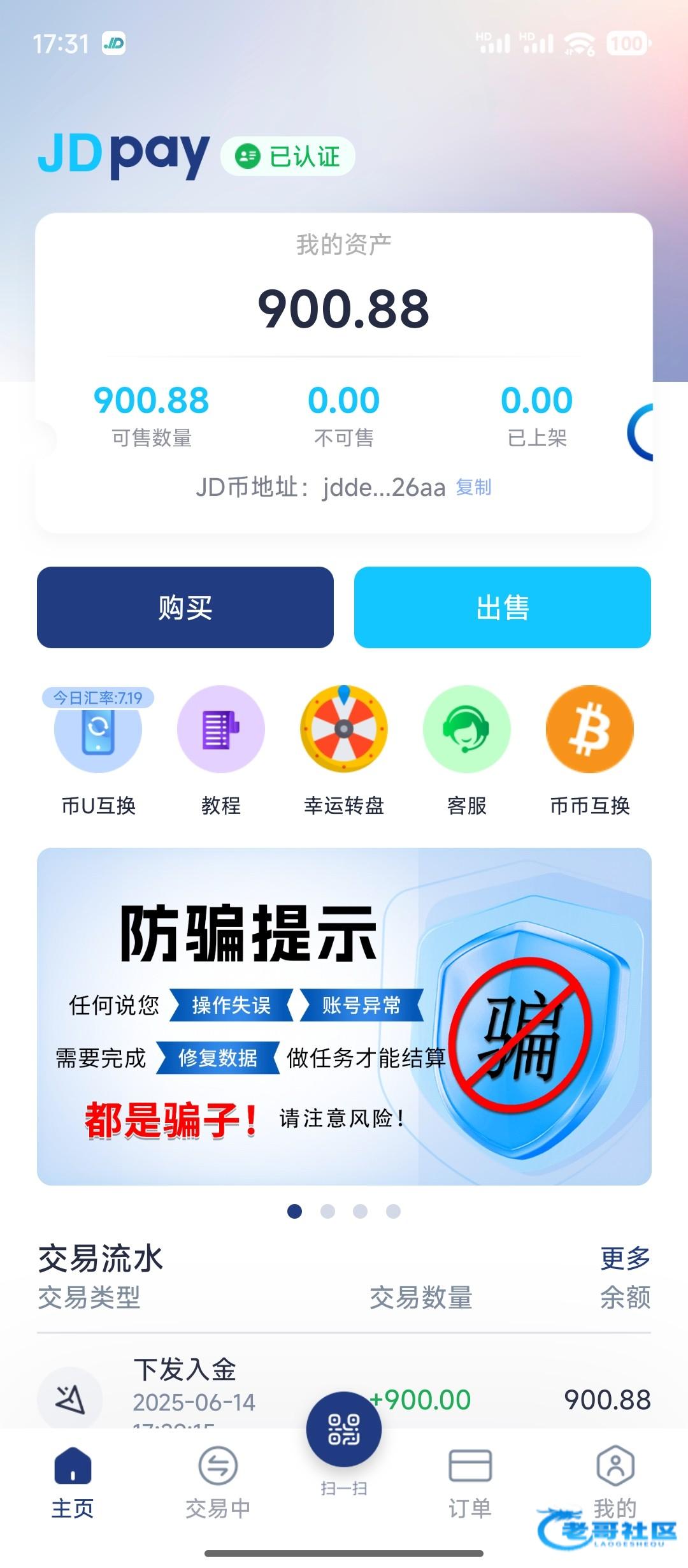The width and height of the screenshot is (688, 1568).
Task: Open 币币互换 coin swap
Action: [x=590, y=731]
